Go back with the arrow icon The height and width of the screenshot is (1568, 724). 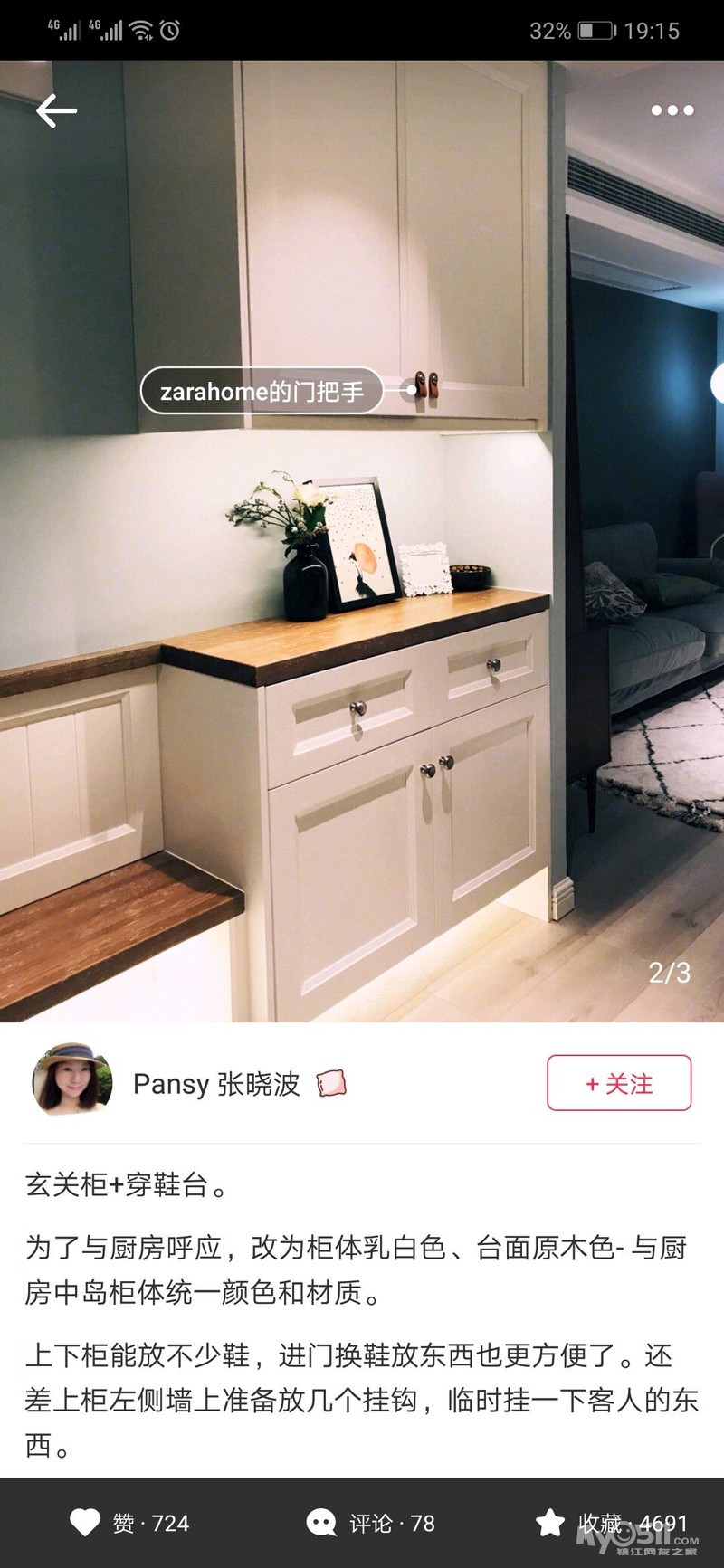[x=56, y=110]
